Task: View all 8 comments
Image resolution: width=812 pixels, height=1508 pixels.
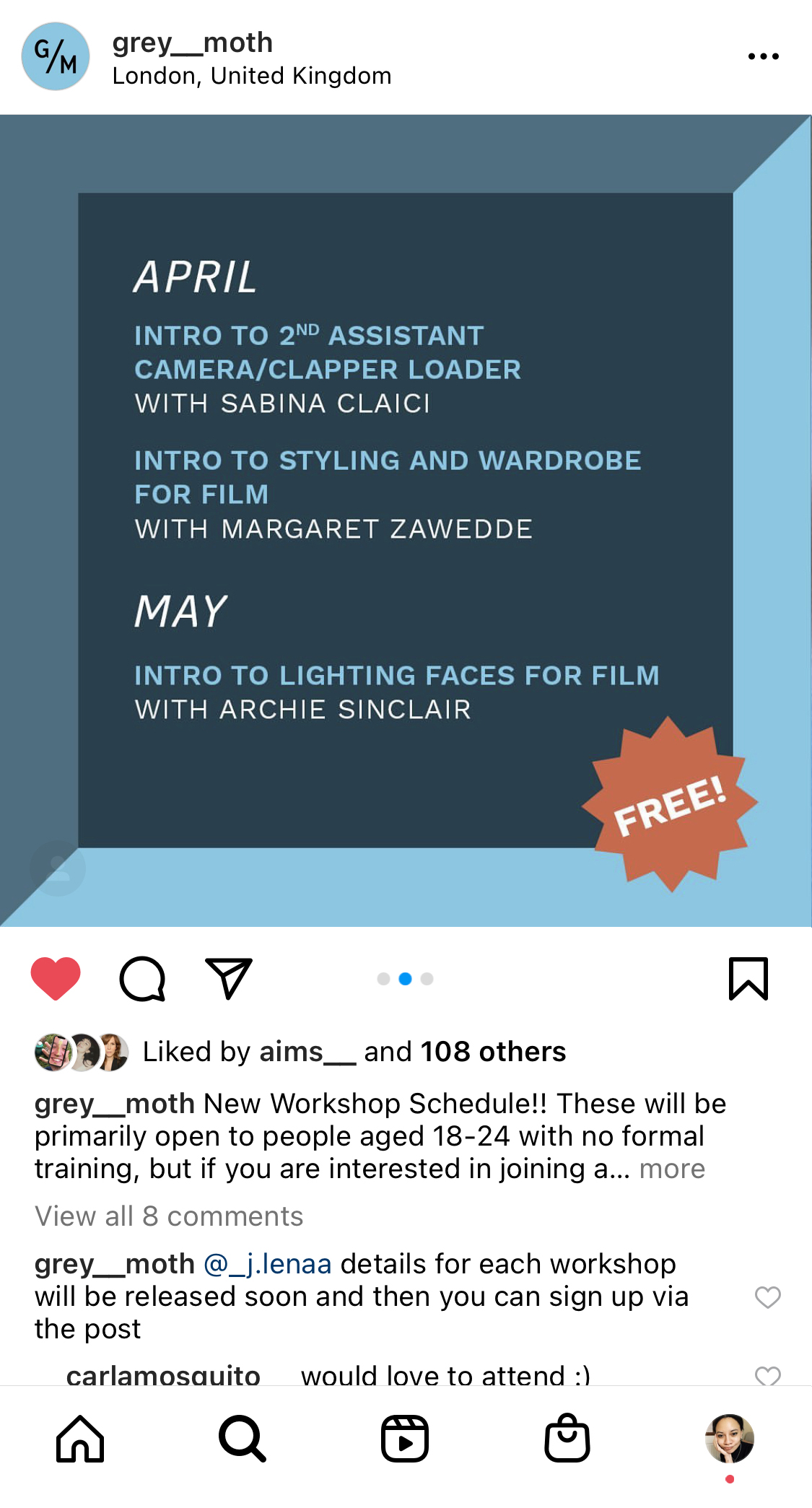Action: pyautogui.click(x=169, y=1216)
